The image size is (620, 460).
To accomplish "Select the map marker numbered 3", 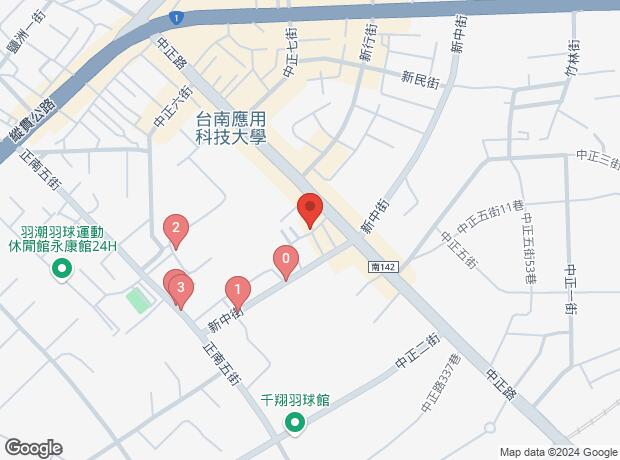I will [180, 291].
